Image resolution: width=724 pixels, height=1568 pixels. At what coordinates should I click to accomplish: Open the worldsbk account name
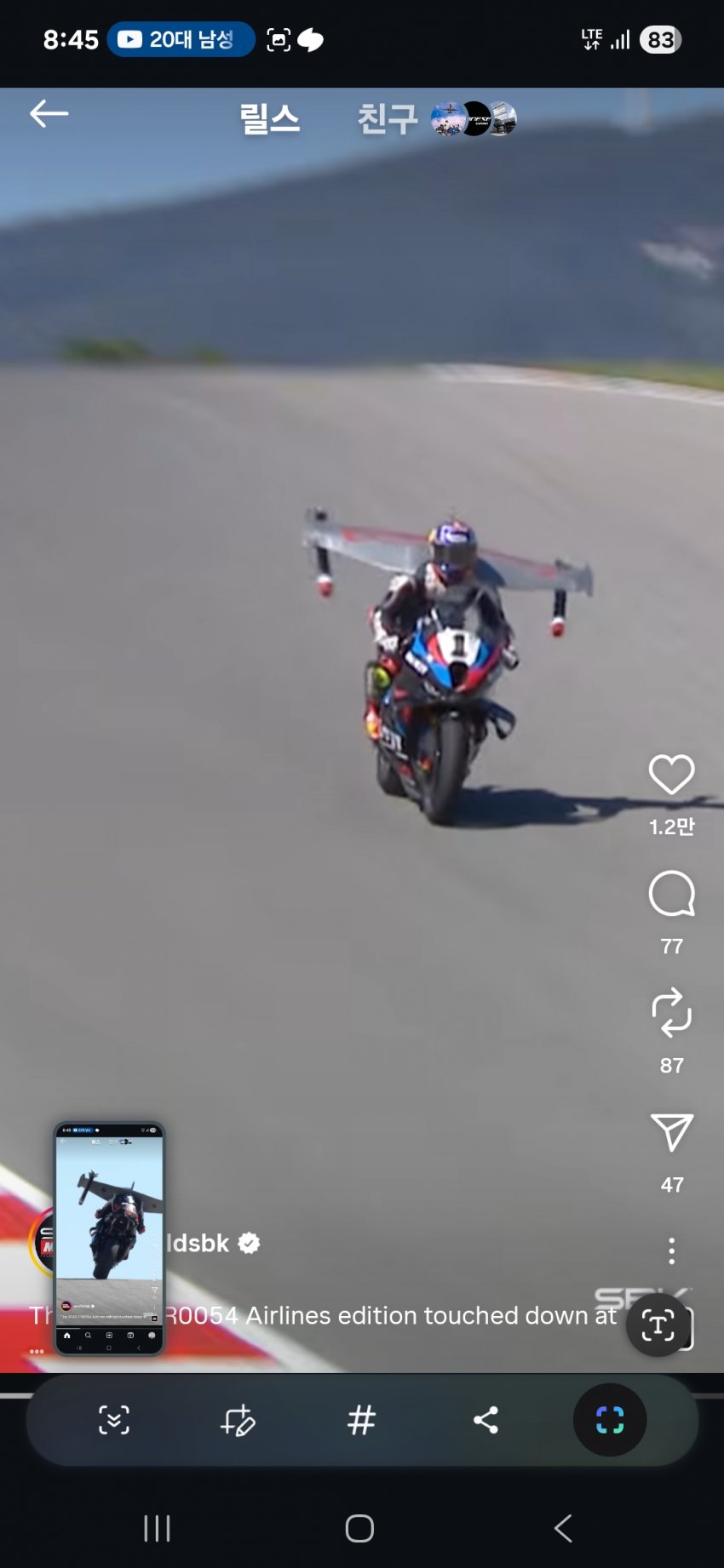(199, 1244)
